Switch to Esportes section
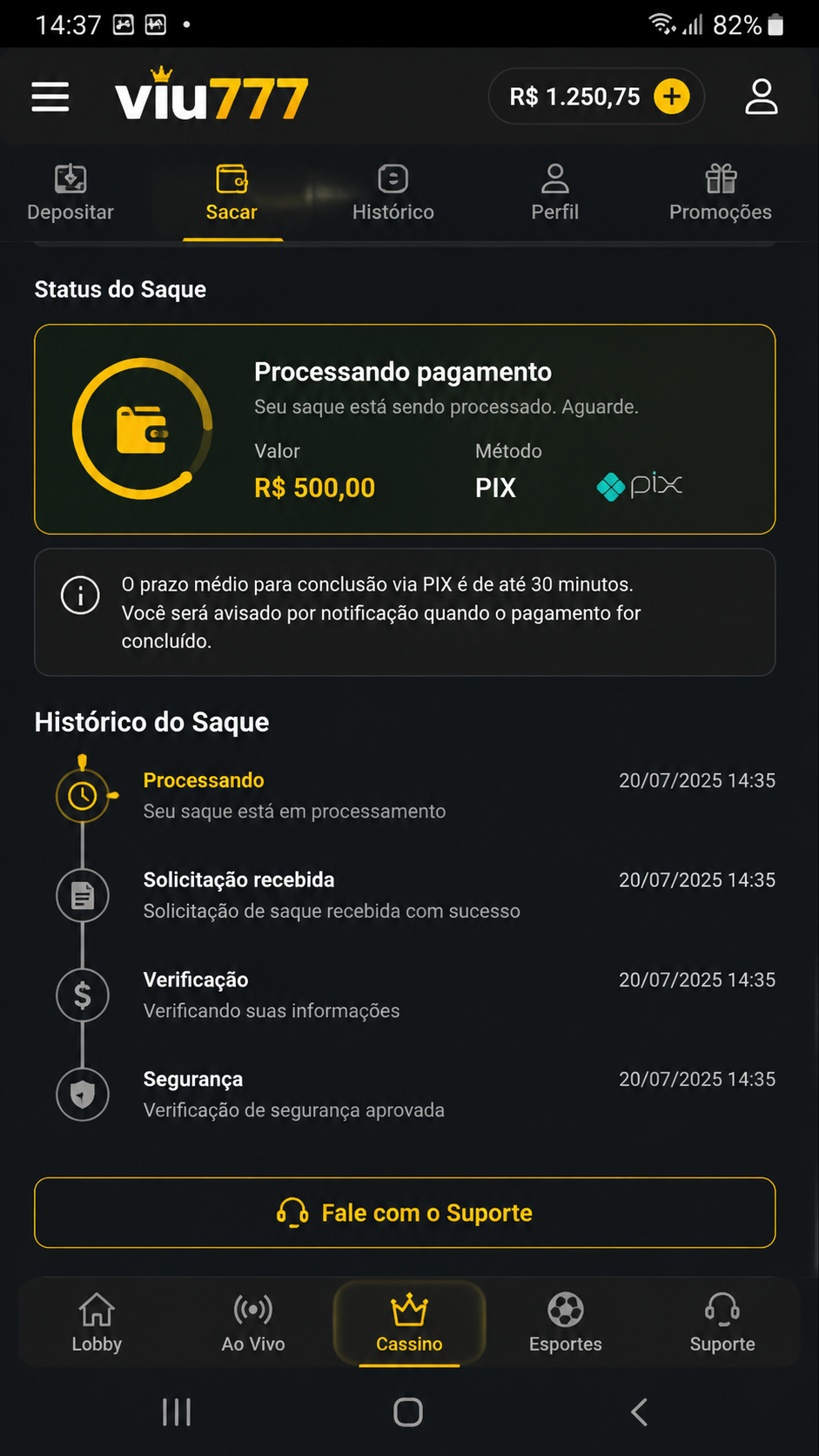 coord(566,1323)
